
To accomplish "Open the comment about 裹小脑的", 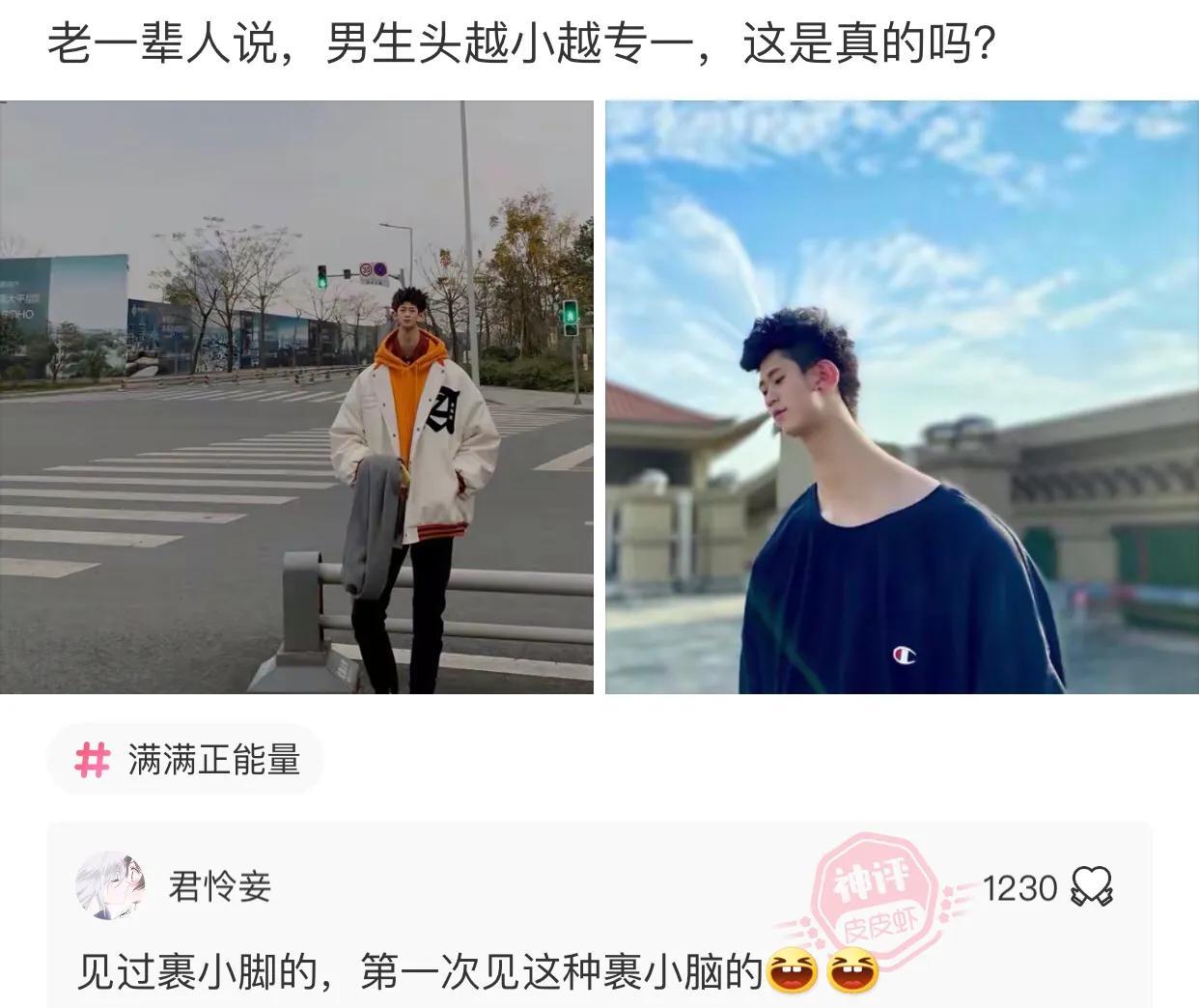I will tap(420, 972).
